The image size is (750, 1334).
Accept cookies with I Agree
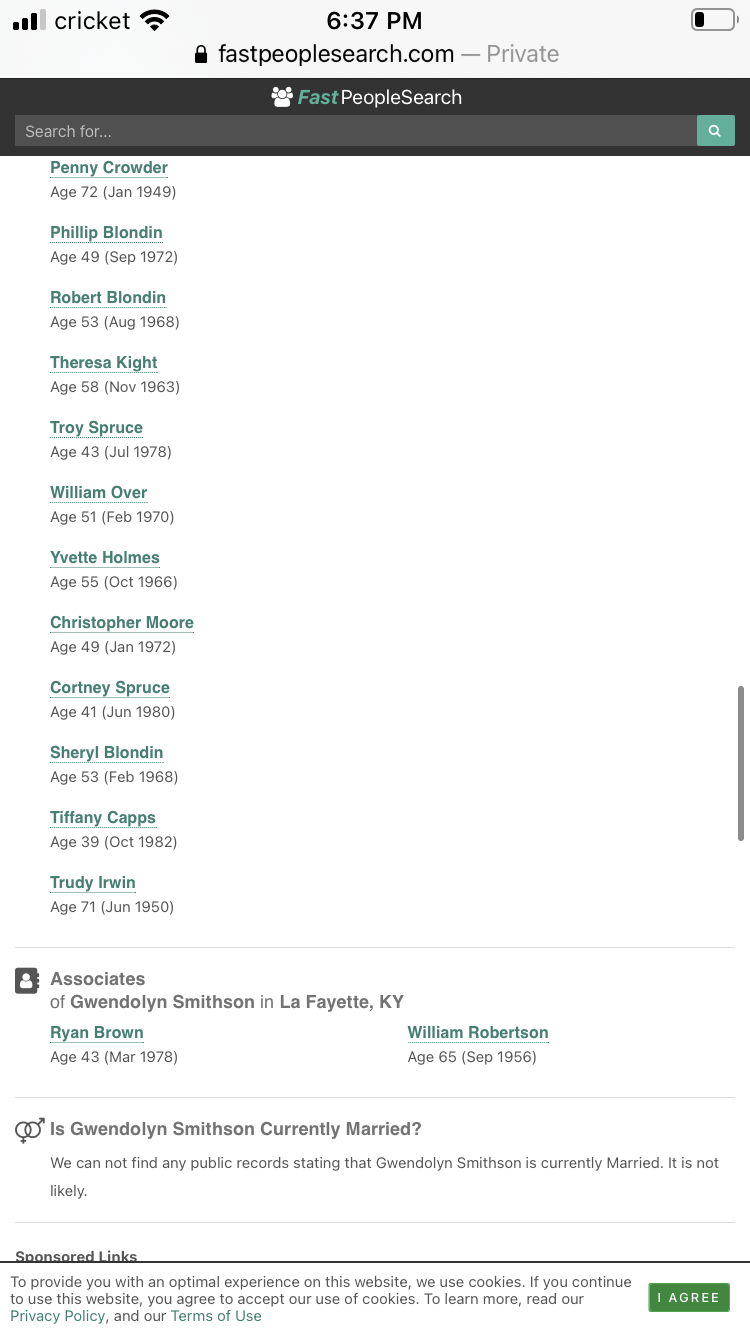[x=689, y=1297]
